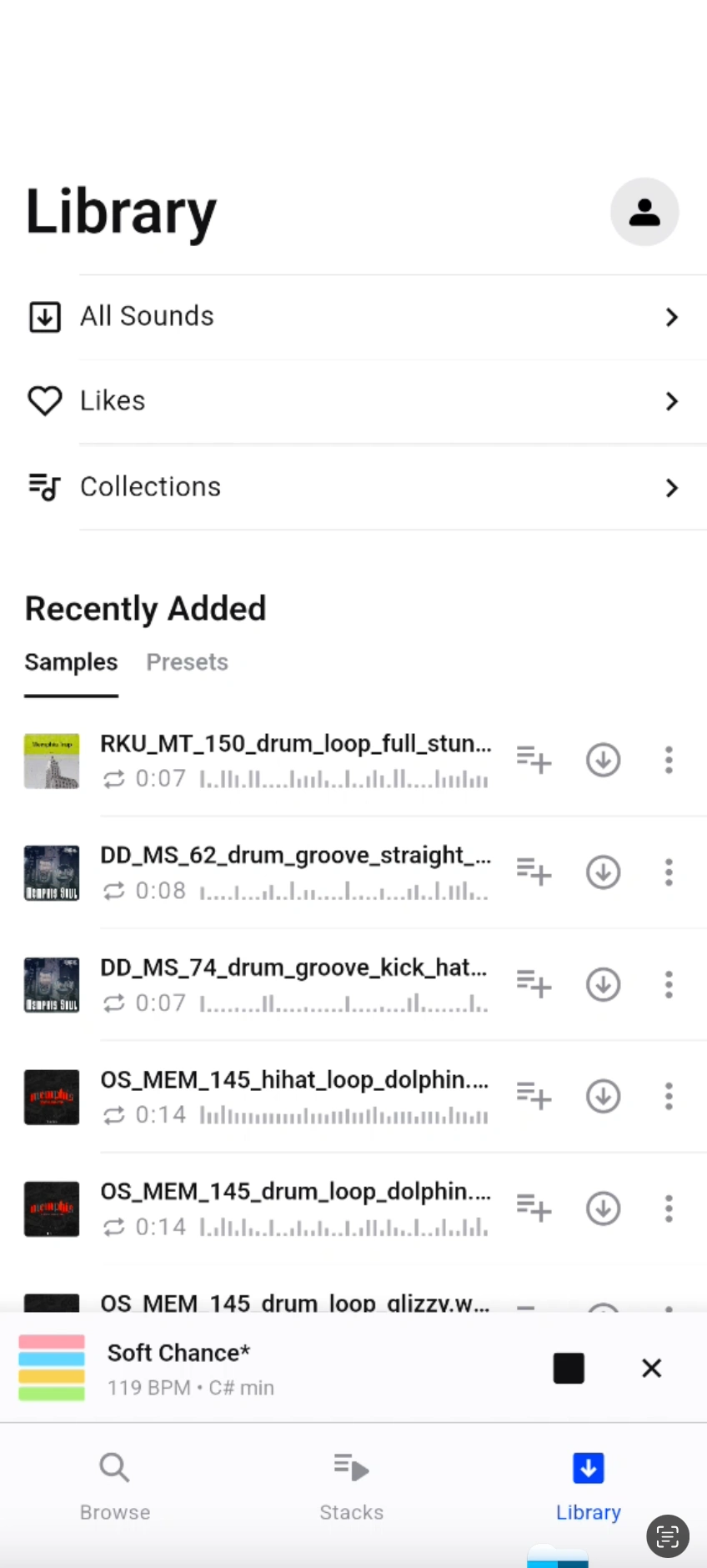Toggle loop on DD_MS_62_drum_groove
707x1568 pixels.
click(114, 891)
